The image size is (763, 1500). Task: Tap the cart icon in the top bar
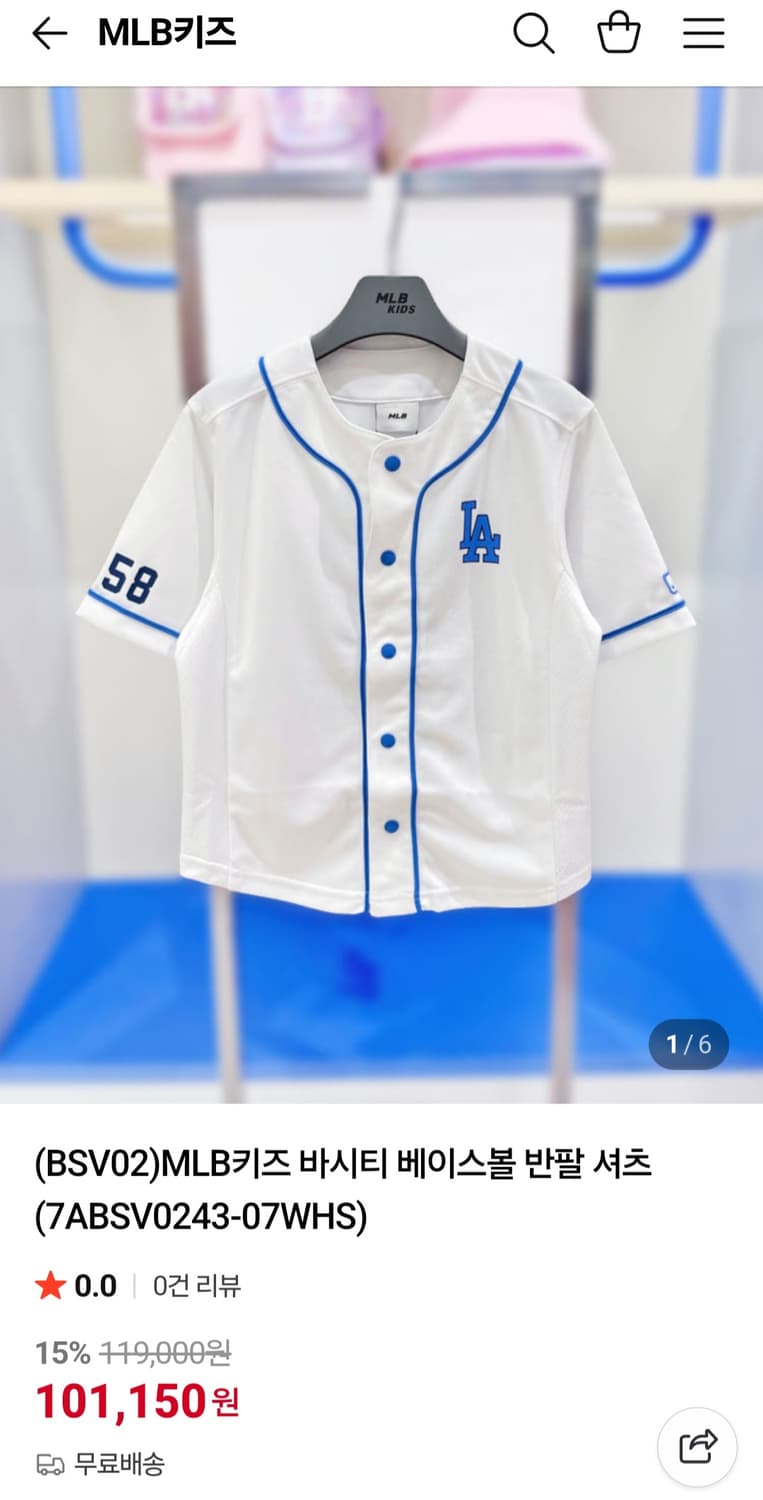click(620, 33)
